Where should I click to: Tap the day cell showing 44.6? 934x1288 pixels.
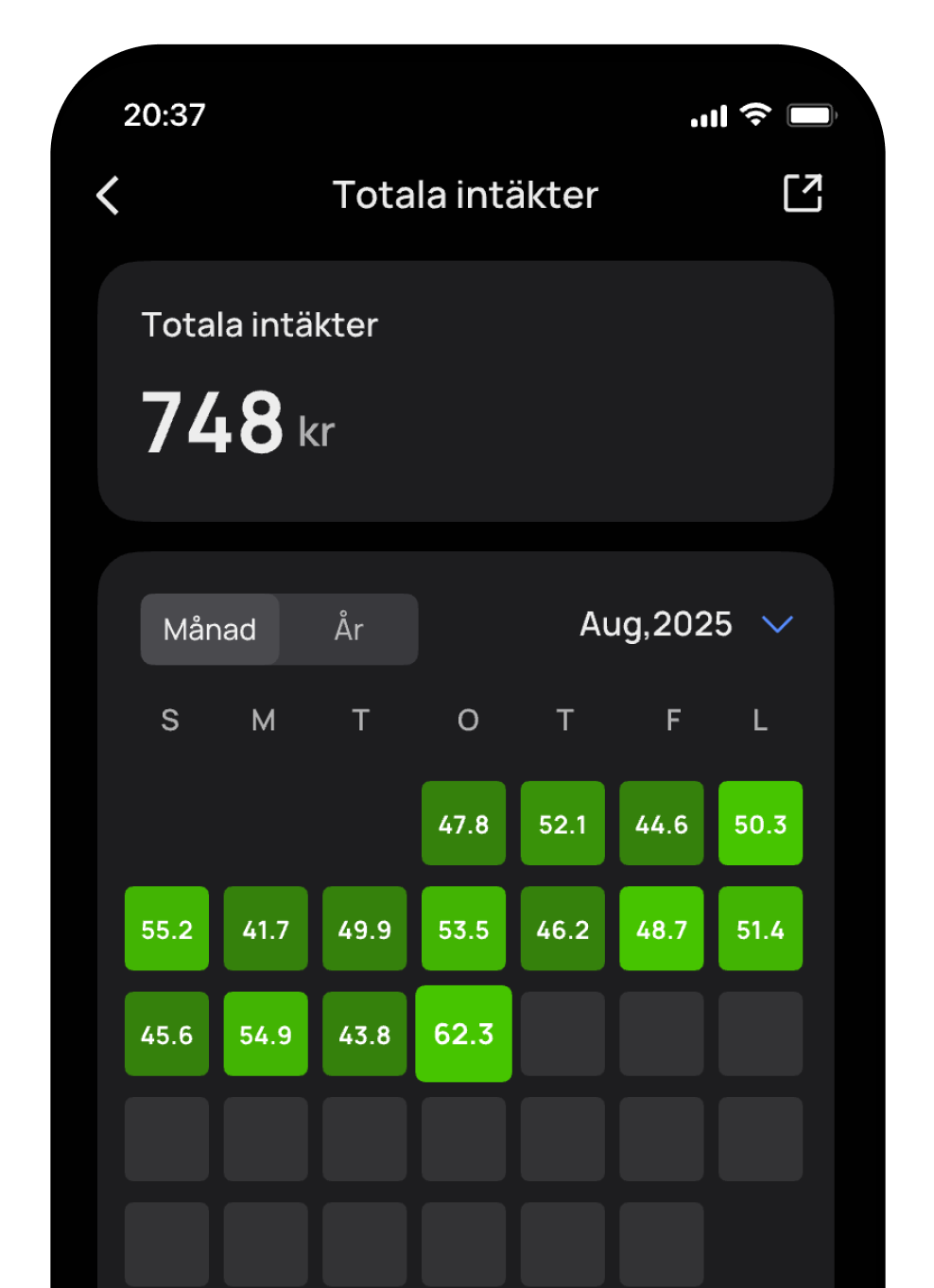[661, 824]
